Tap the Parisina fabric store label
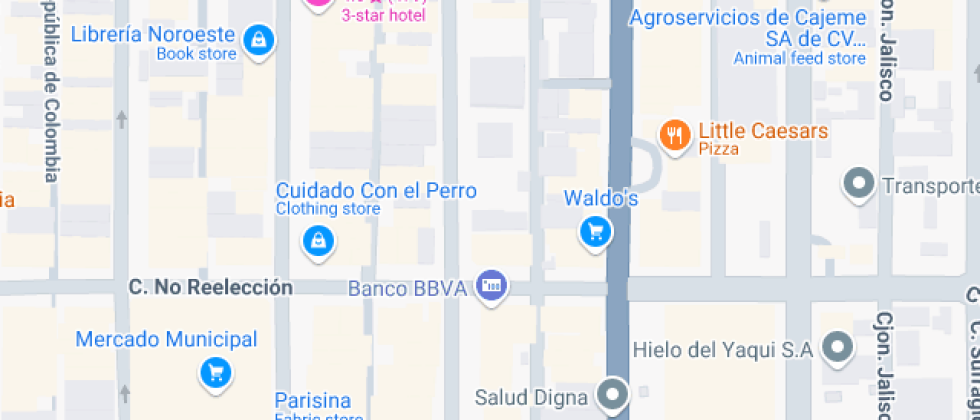Image resolution: width=980 pixels, height=420 pixels. pos(313,402)
